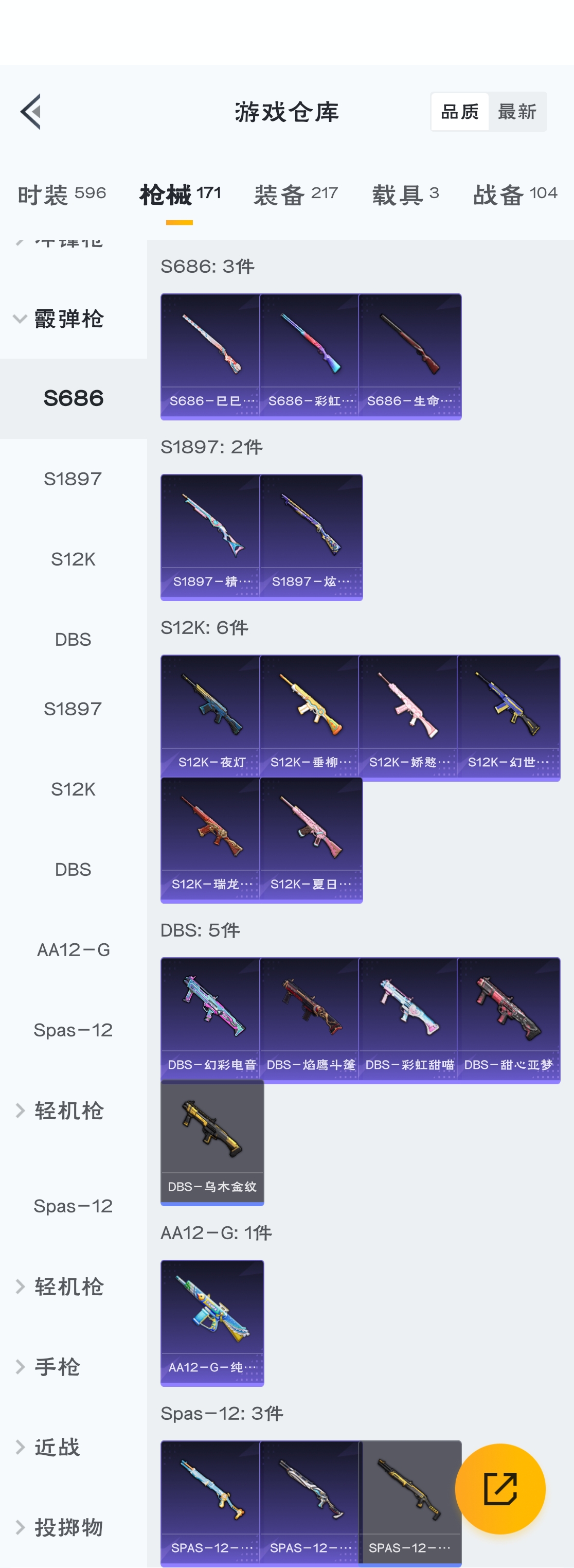This screenshot has height=1568, width=574.
Task: Open the DBS-幻彩电音 skin tile
Action: pyautogui.click(x=211, y=1019)
